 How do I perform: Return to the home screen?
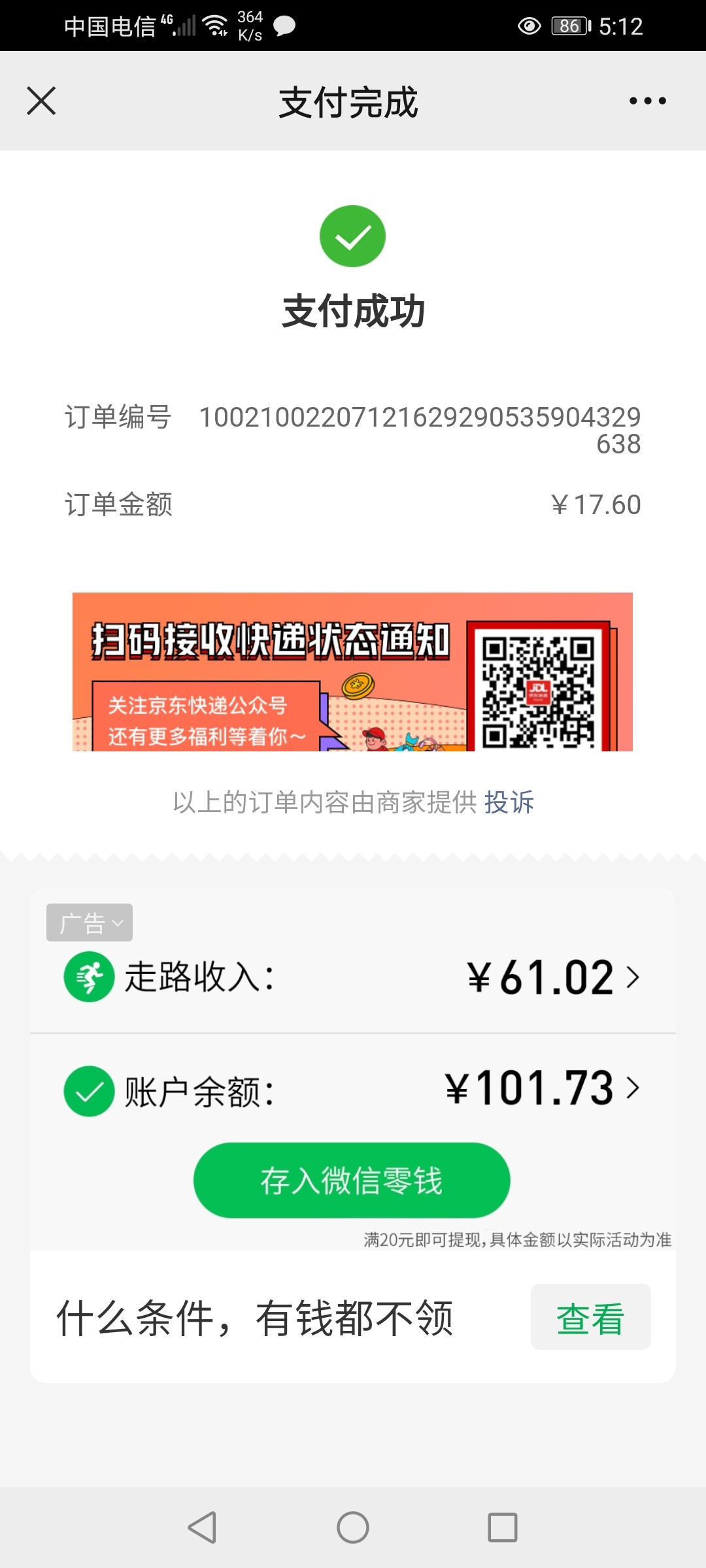coord(353,1527)
